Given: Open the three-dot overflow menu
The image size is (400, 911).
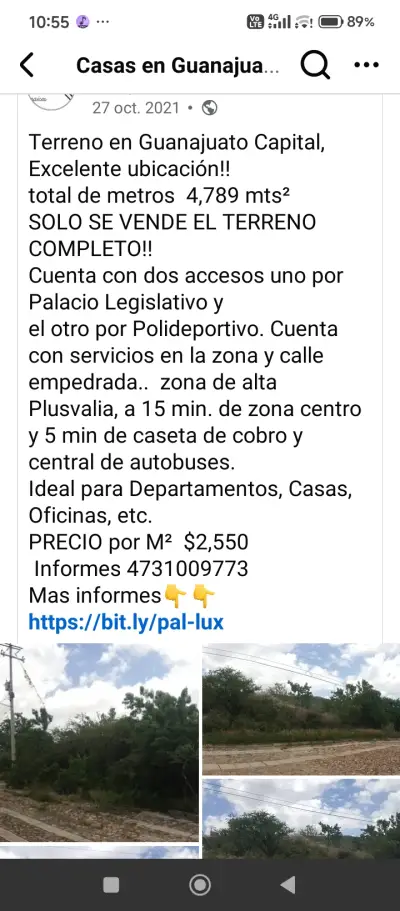Looking at the screenshot, I should (366, 65).
